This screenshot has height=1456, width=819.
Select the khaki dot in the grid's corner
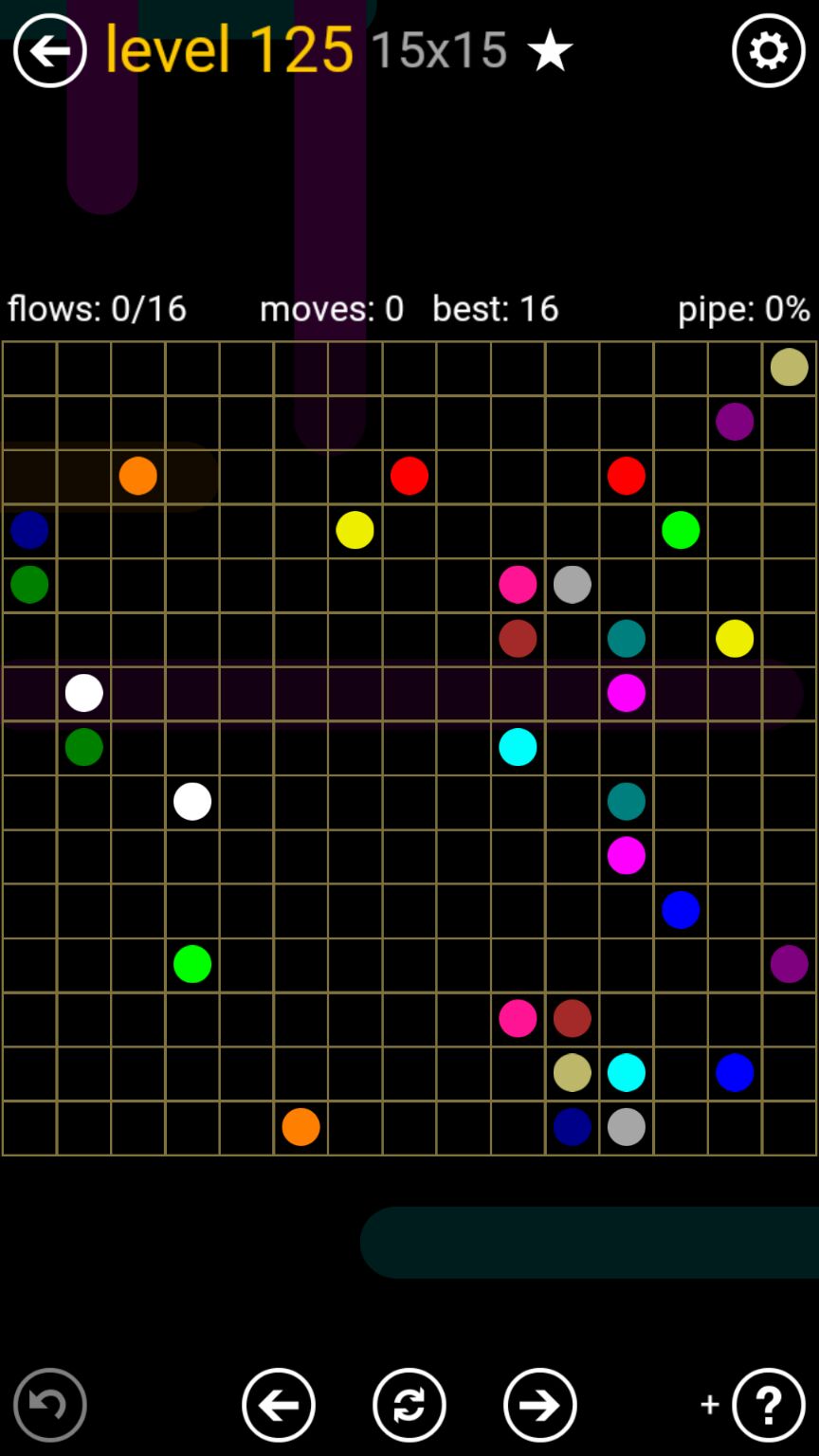pyautogui.click(x=789, y=367)
